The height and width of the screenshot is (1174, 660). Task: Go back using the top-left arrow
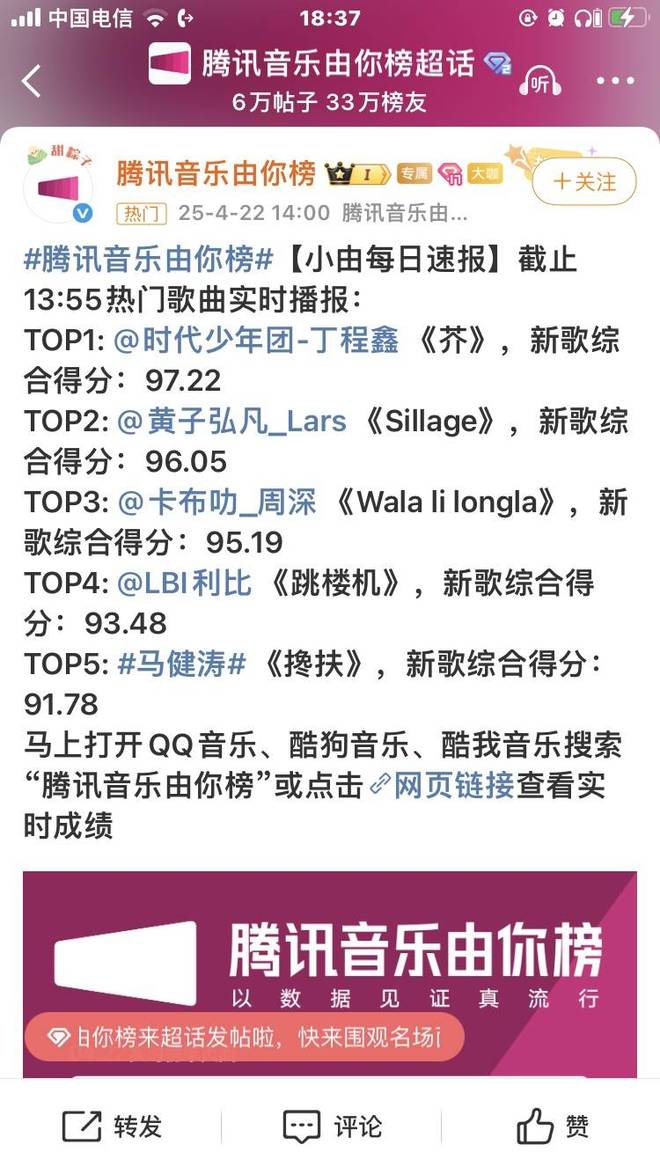(x=31, y=81)
